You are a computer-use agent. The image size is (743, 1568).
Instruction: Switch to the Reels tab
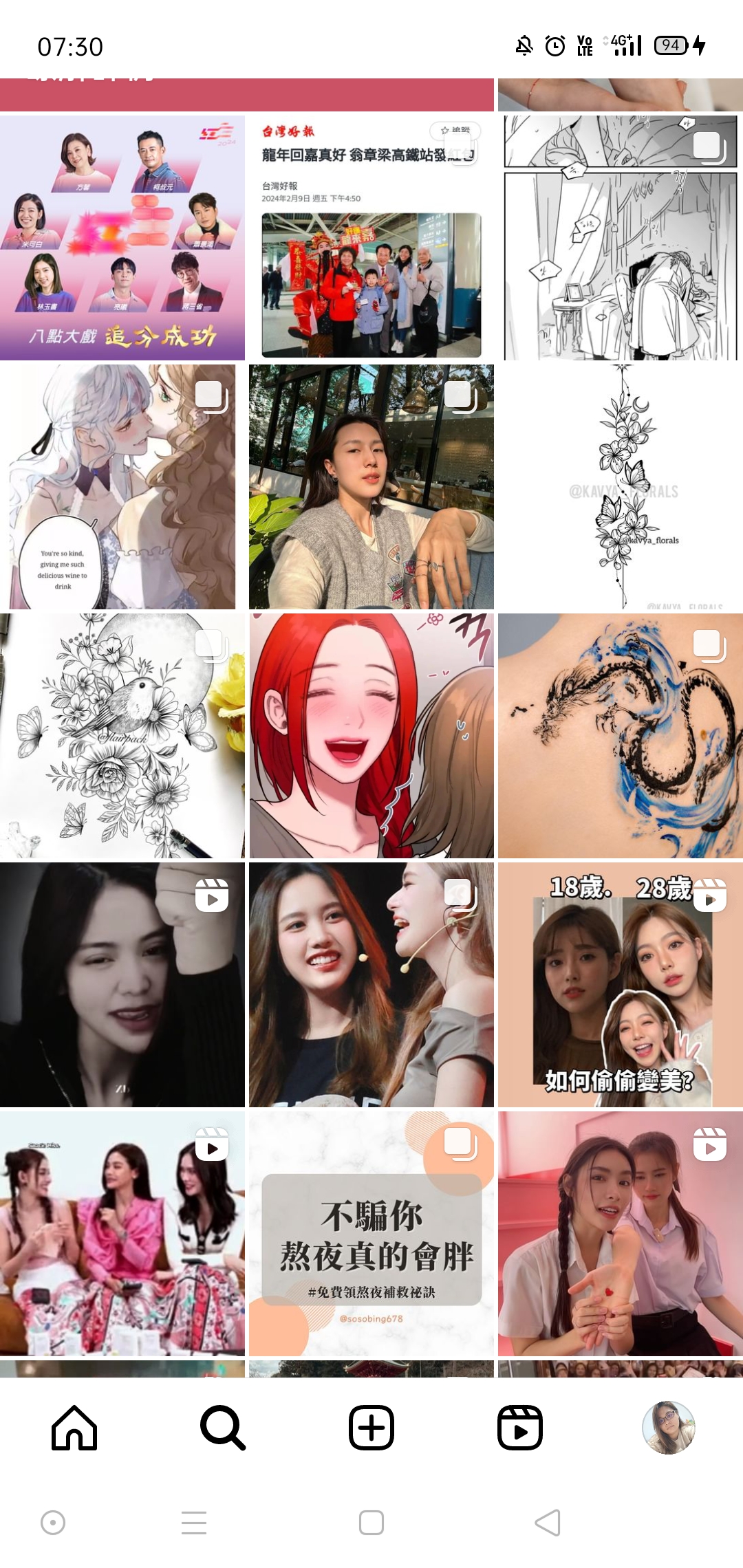[x=520, y=1428]
